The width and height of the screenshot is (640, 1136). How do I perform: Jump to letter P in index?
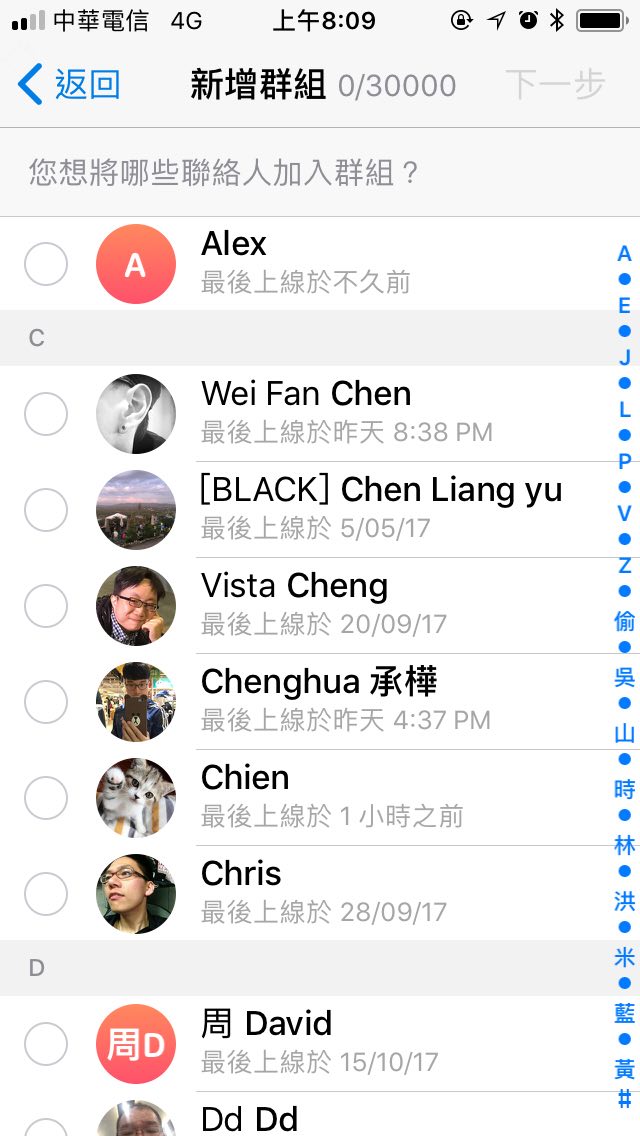click(x=624, y=461)
